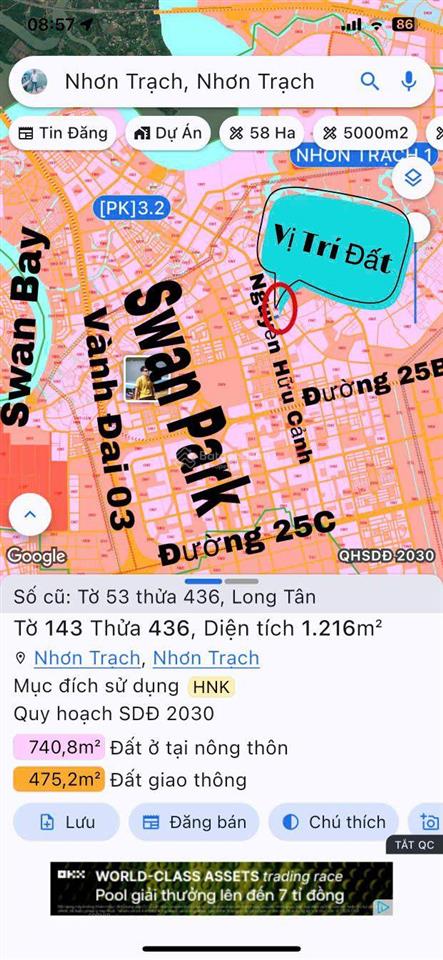Tap Đăng bán to post listing
The image size is (443, 960).
tap(194, 822)
